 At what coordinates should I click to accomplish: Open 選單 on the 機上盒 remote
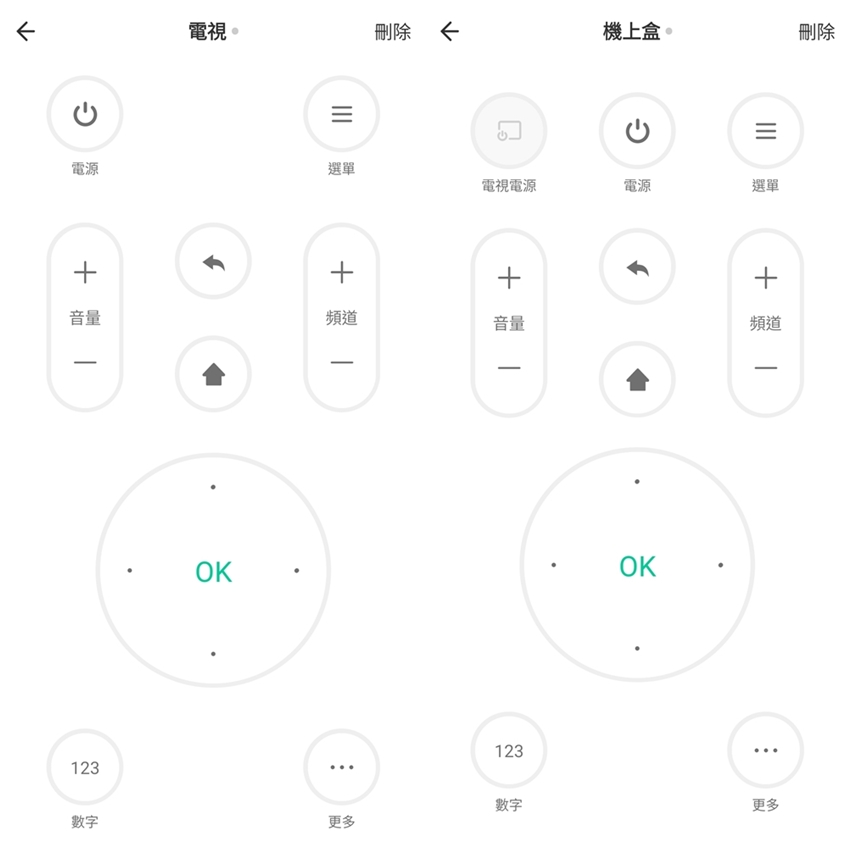765,131
